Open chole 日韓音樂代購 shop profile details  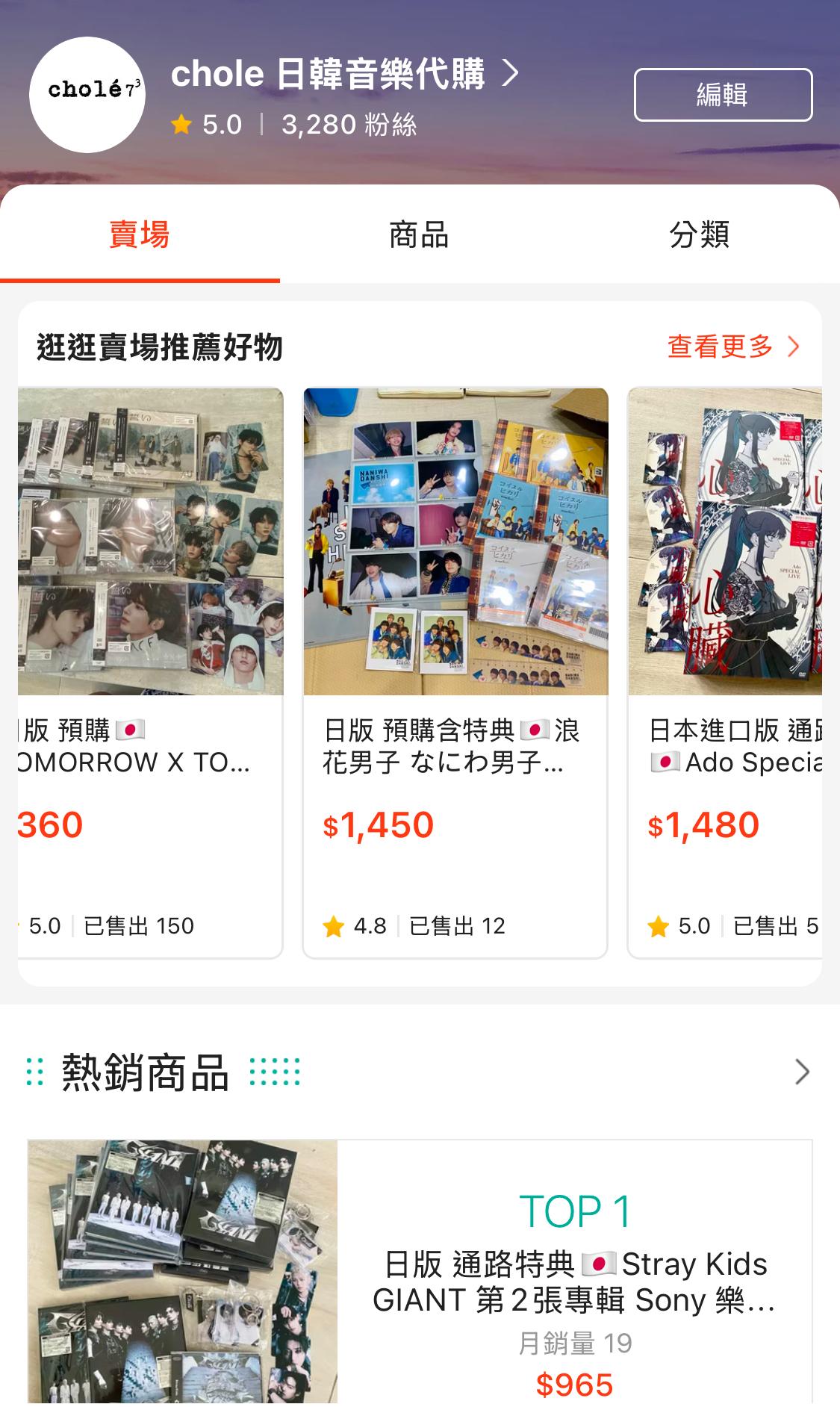coord(343,74)
